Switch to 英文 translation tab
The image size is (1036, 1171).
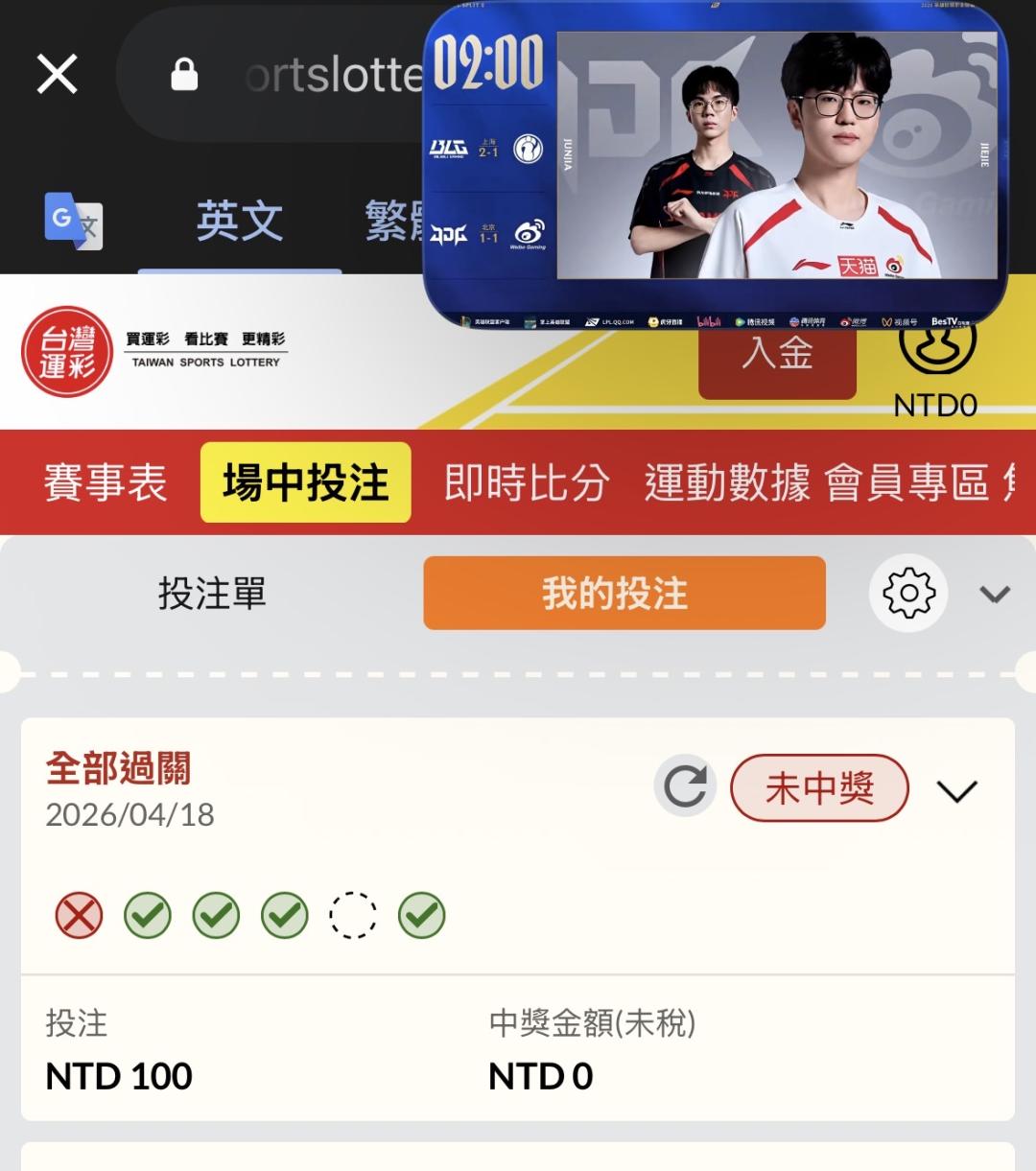(240, 222)
